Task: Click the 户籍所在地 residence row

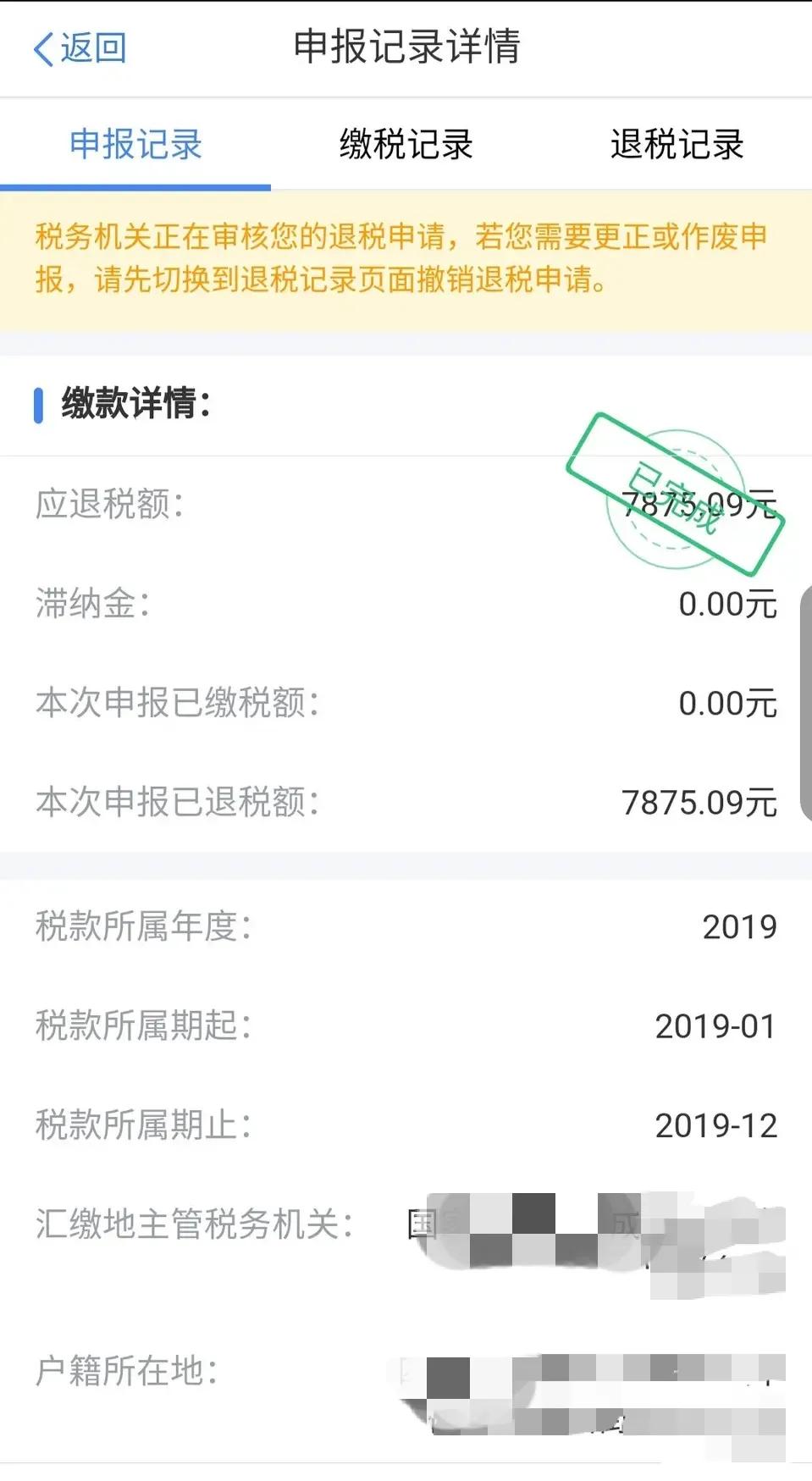Action: (406, 1370)
